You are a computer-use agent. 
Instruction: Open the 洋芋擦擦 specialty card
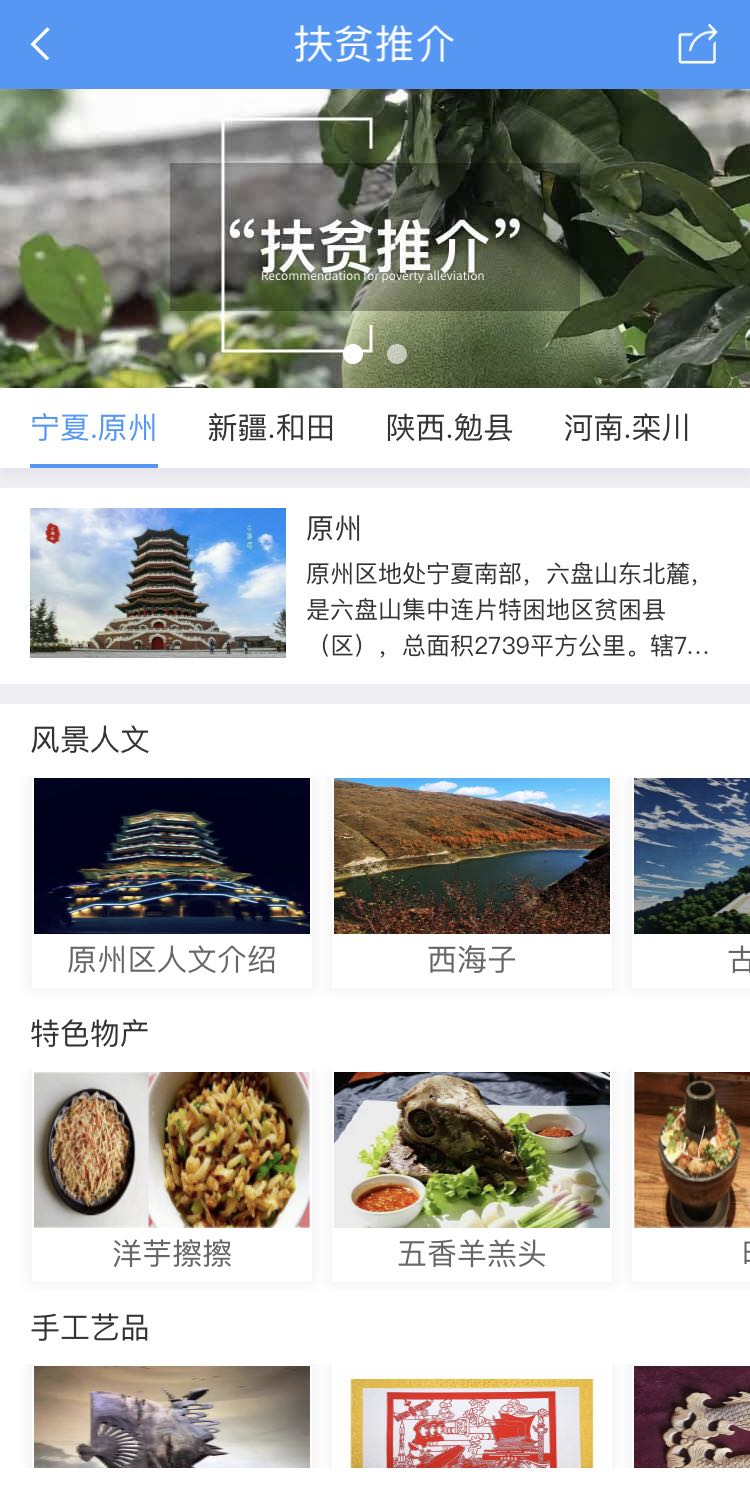172,1176
